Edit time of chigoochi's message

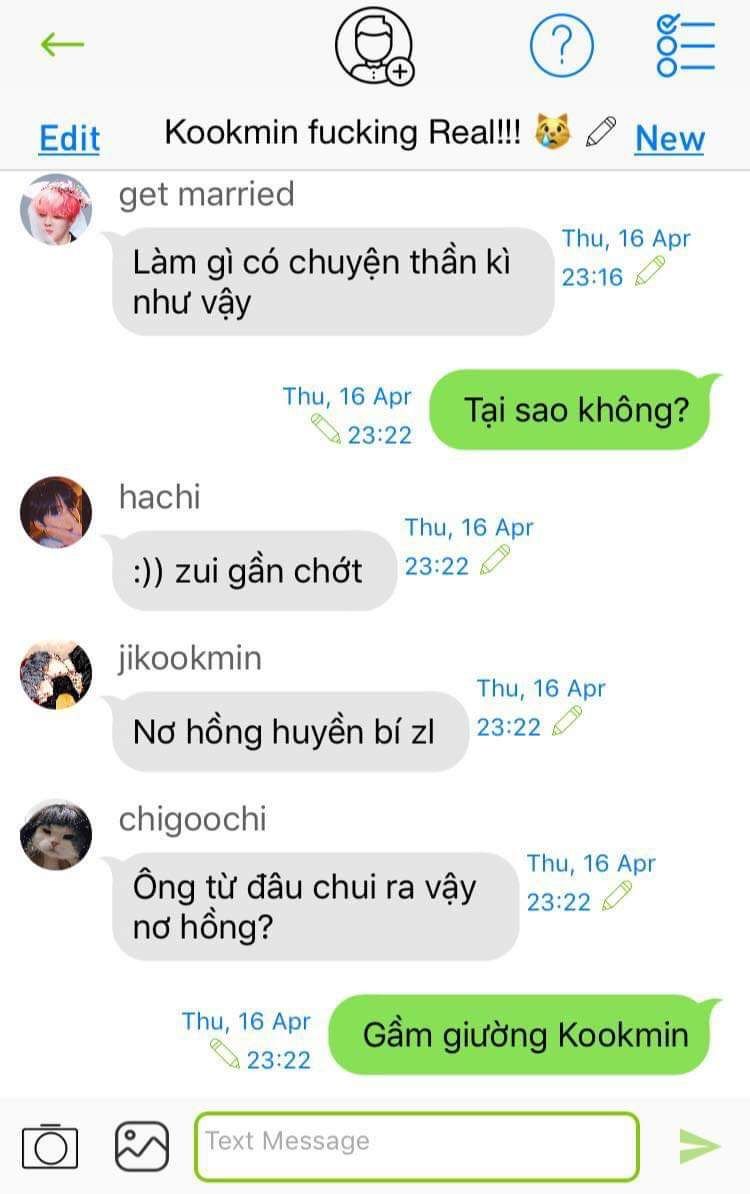point(618,896)
